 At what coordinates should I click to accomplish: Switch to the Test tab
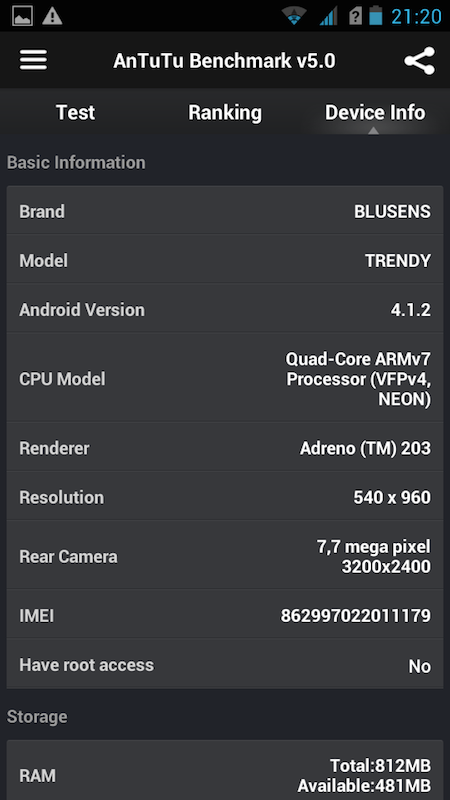75,112
